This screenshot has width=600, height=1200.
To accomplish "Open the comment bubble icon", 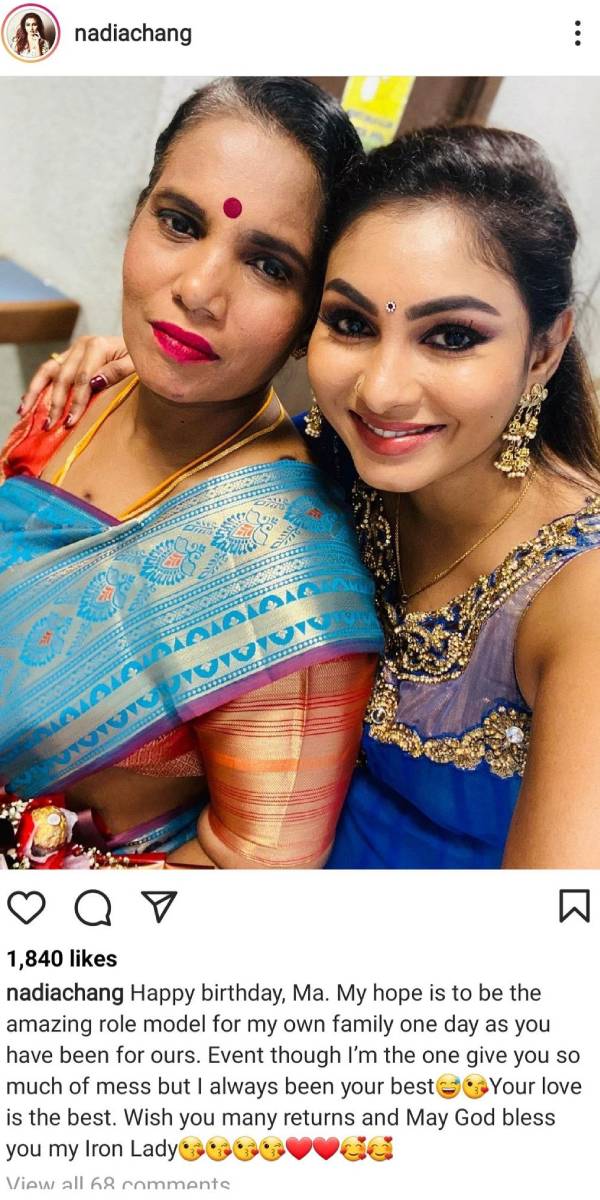I will pos(93,907).
